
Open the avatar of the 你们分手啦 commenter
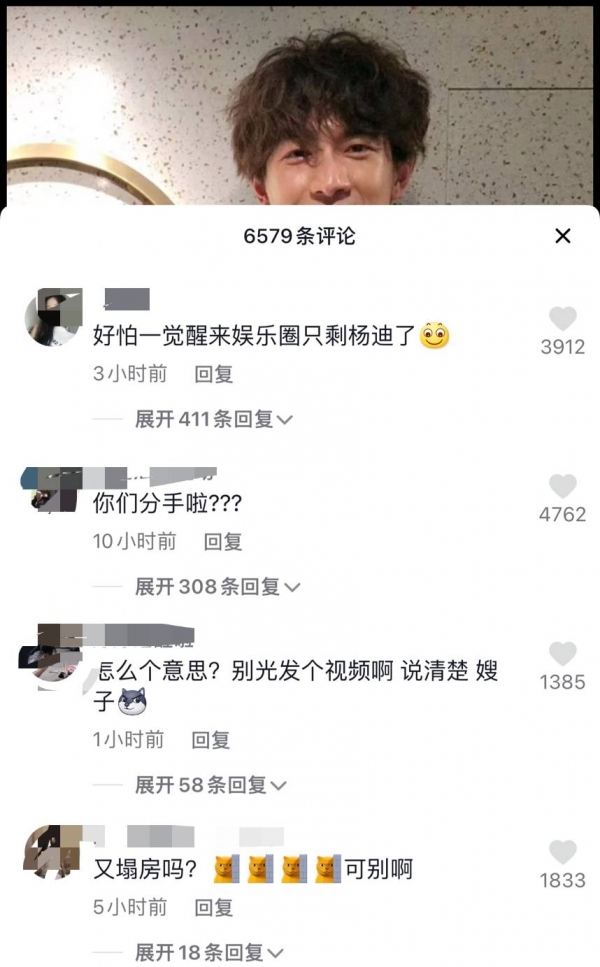50,490
